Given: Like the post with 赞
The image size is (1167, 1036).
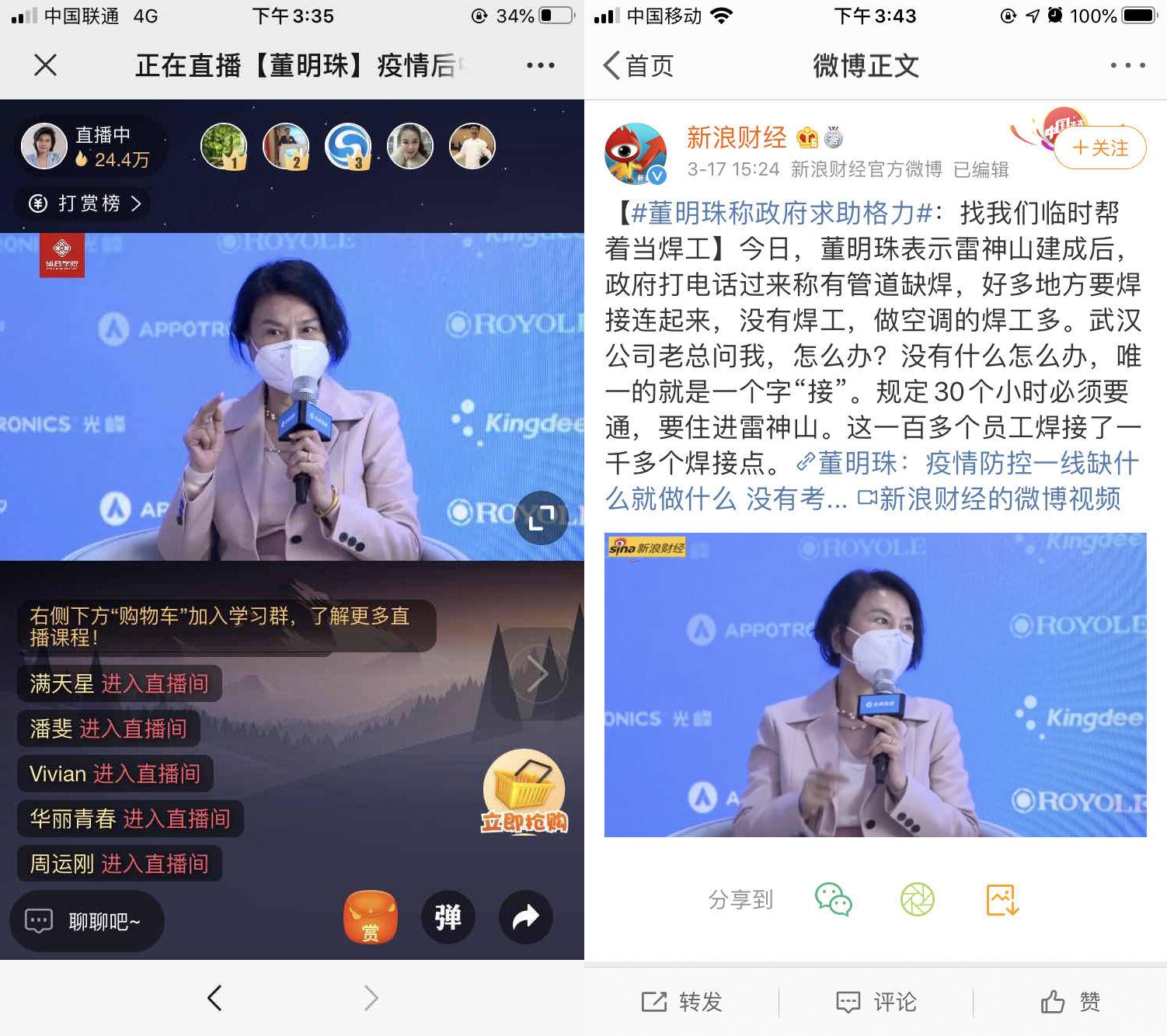Looking at the screenshot, I should click(1070, 1002).
